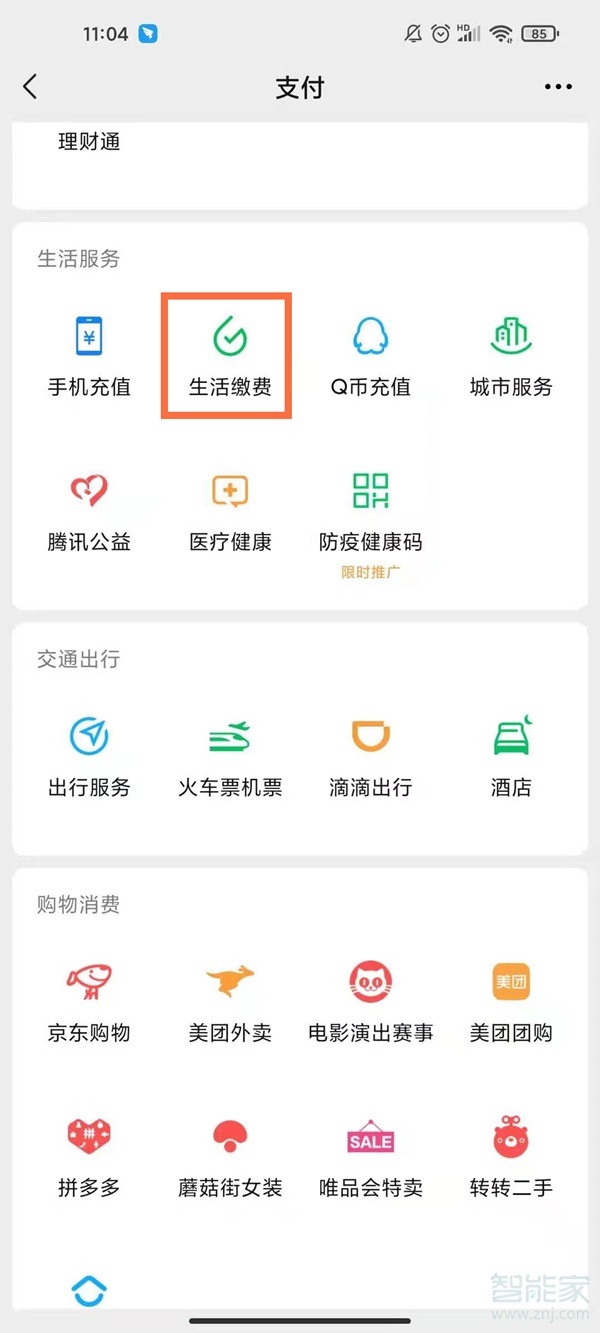Book tickets via 火车票机票

230,757
